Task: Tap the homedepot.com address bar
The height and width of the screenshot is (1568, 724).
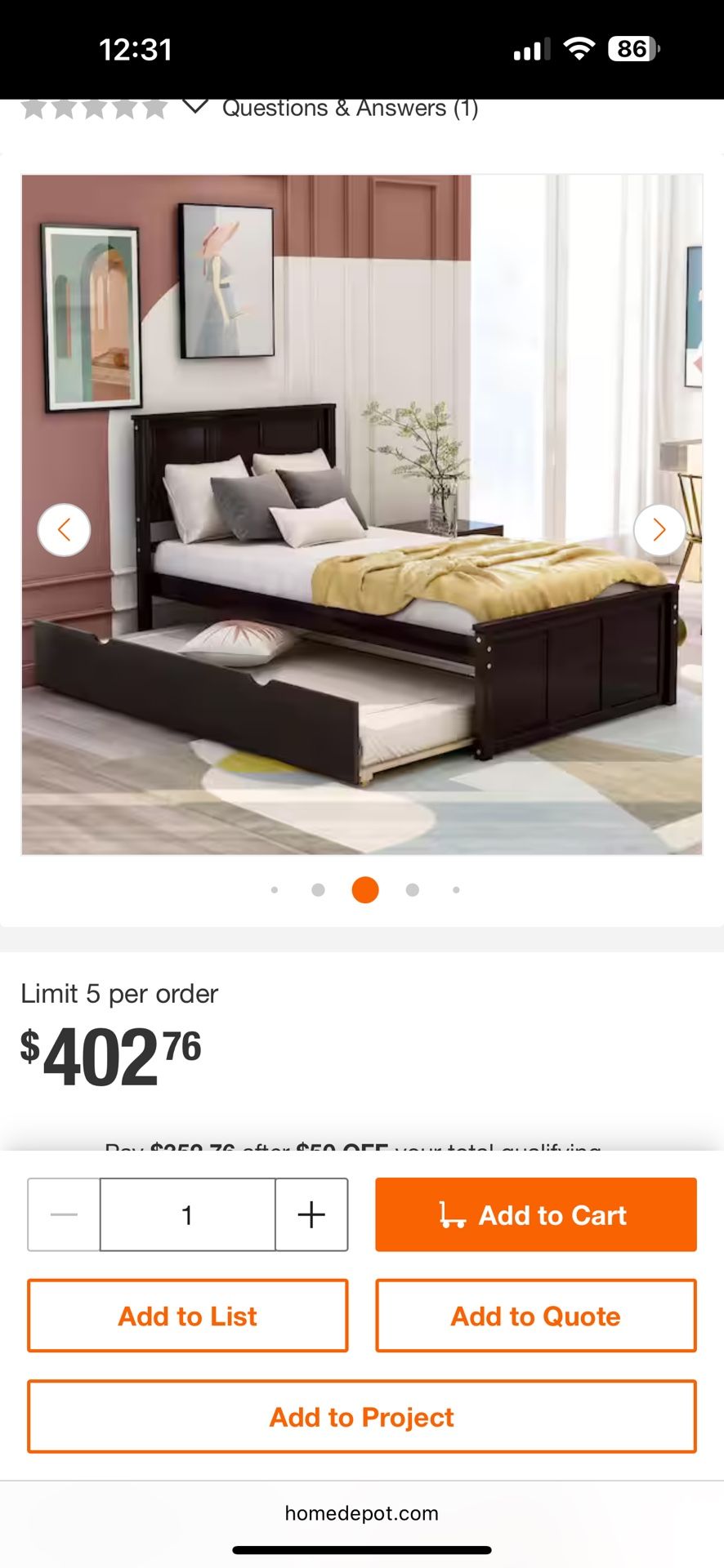Action: (x=362, y=1513)
